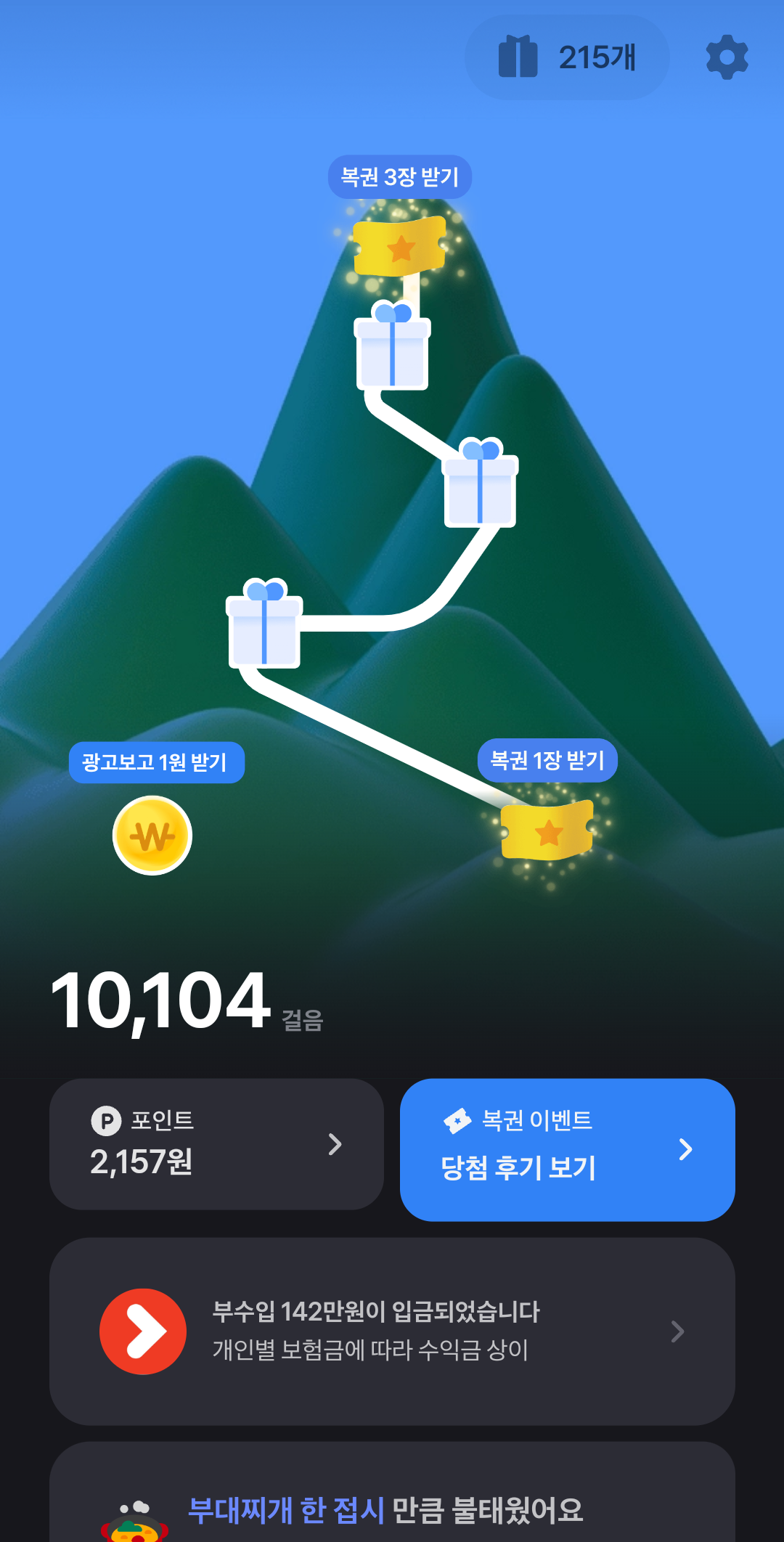
Task: Claim the 복권 1장 받기 ticket
Action: (x=548, y=831)
